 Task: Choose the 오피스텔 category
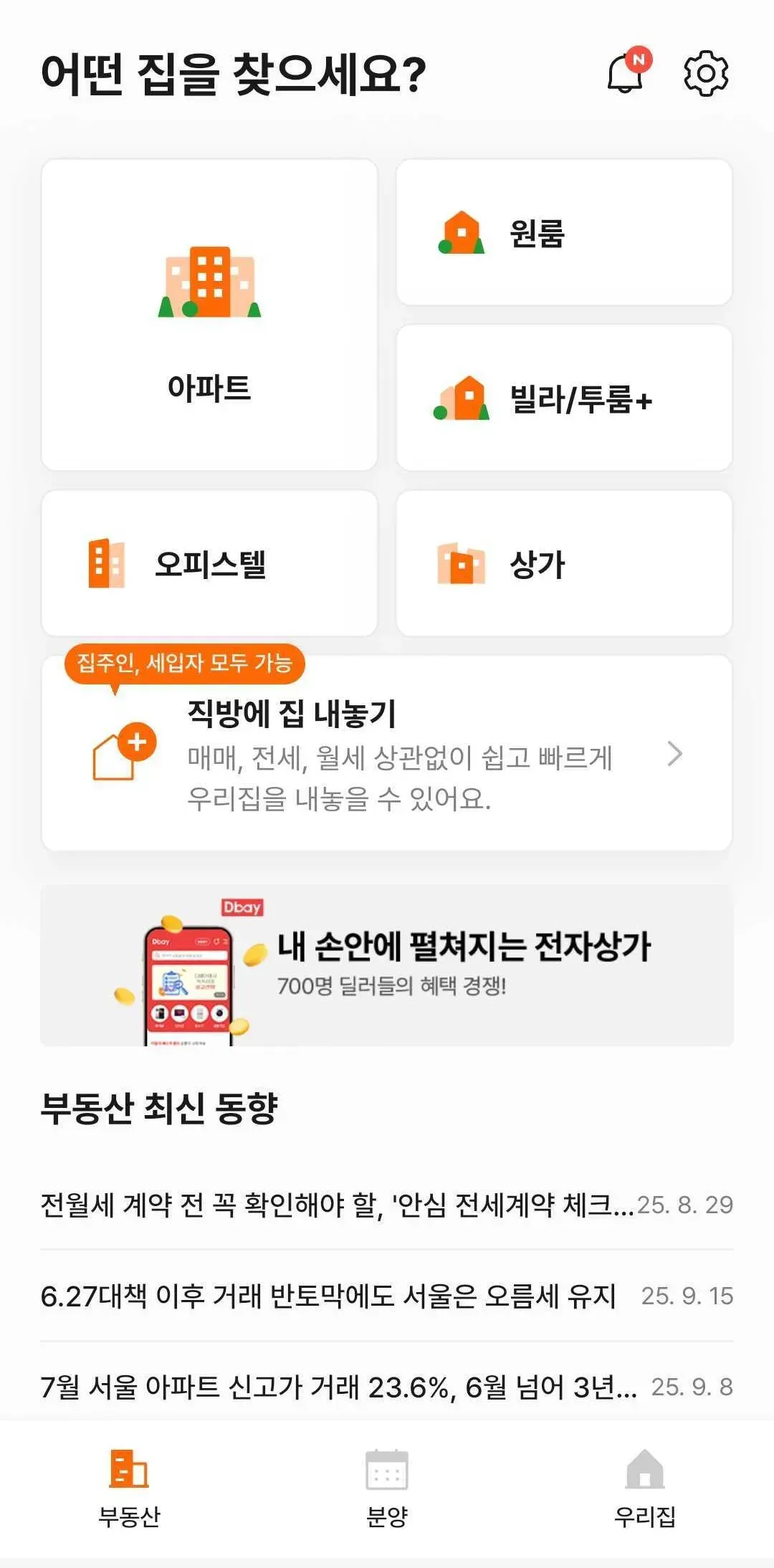click(209, 564)
